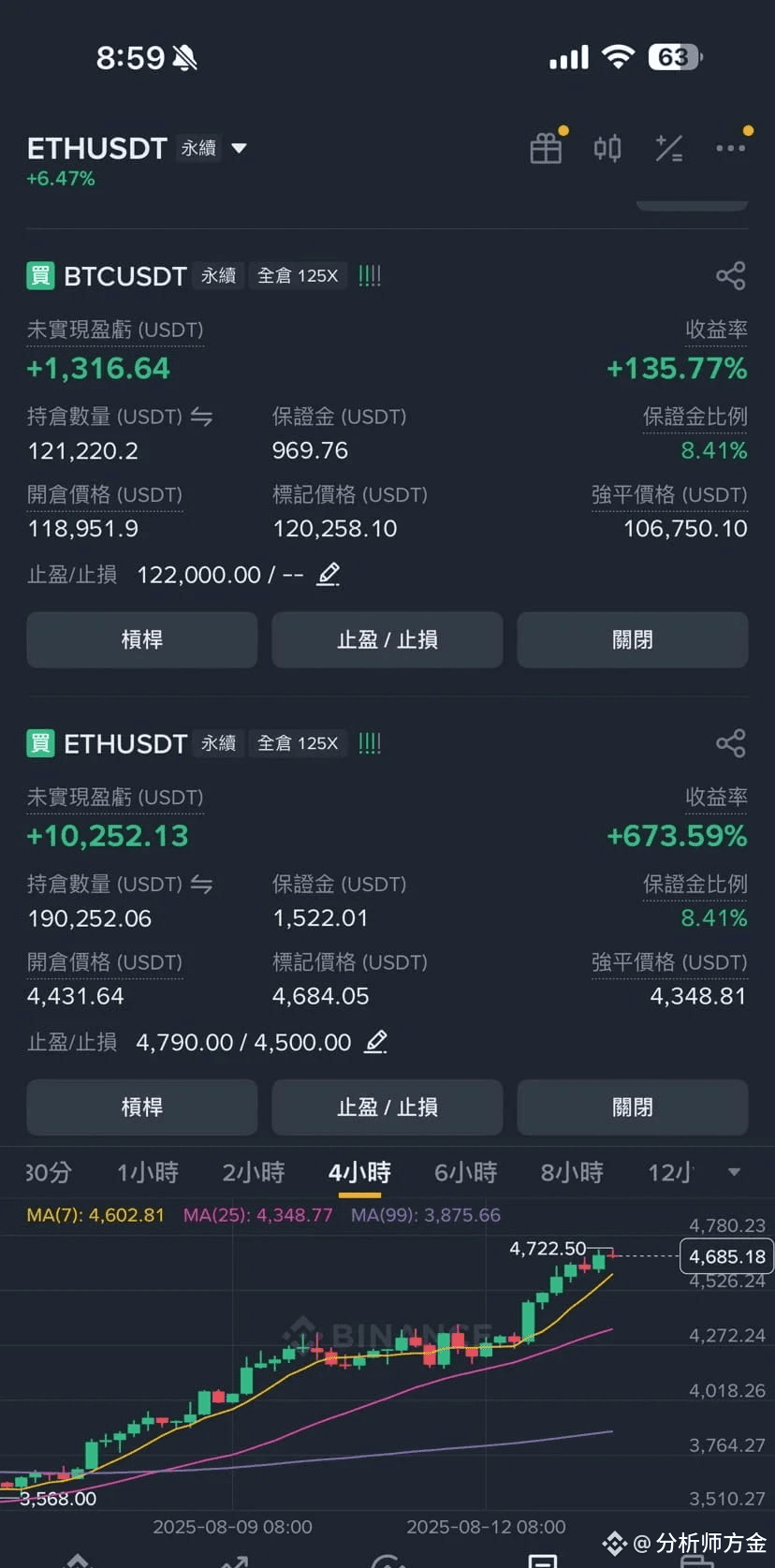The width and height of the screenshot is (775, 1568).
Task: Tap 止盈 / 止損 button under ETHUSDT
Action: click(387, 1107)
